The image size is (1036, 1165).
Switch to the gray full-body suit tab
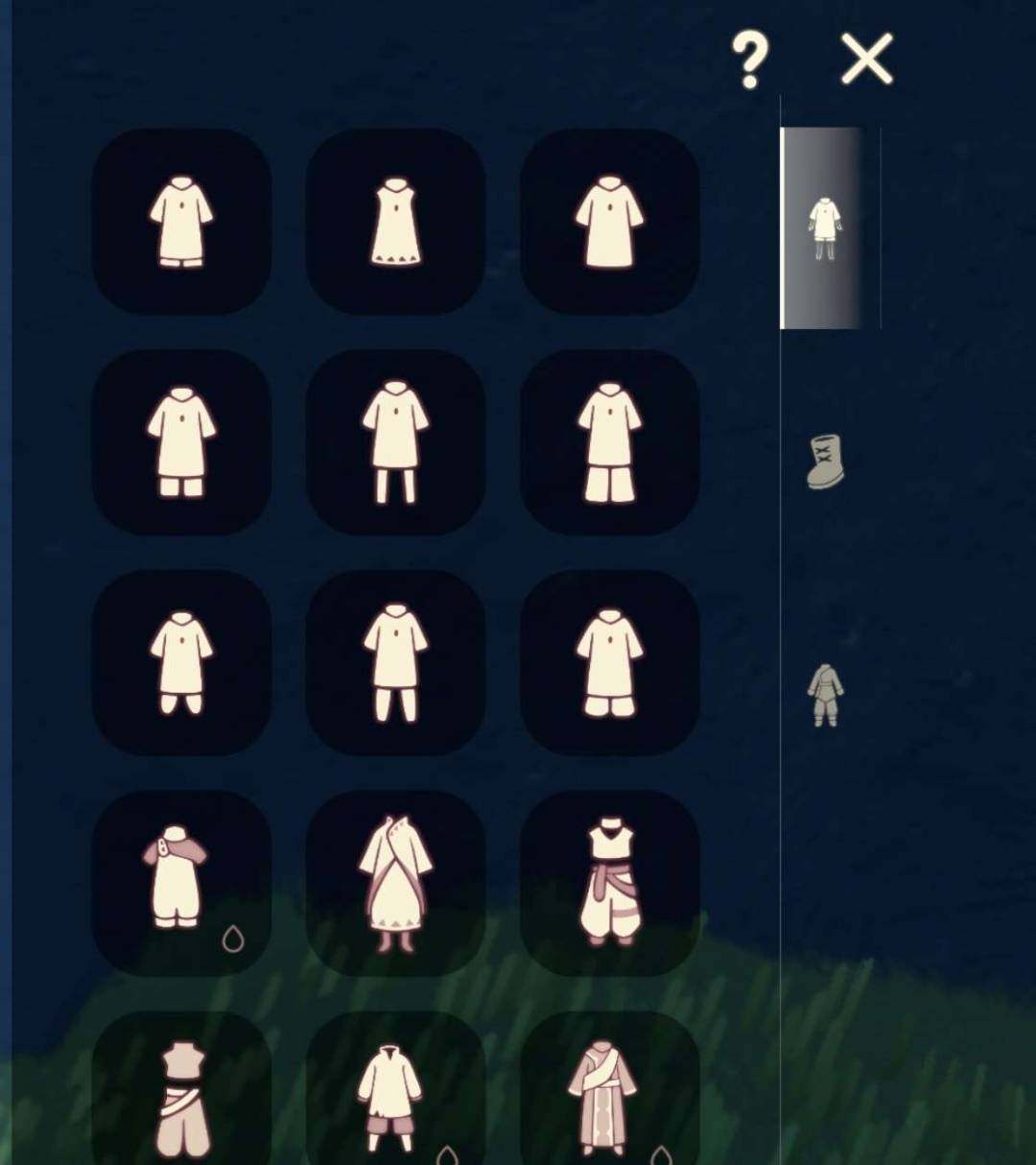[x=824, y=694]
